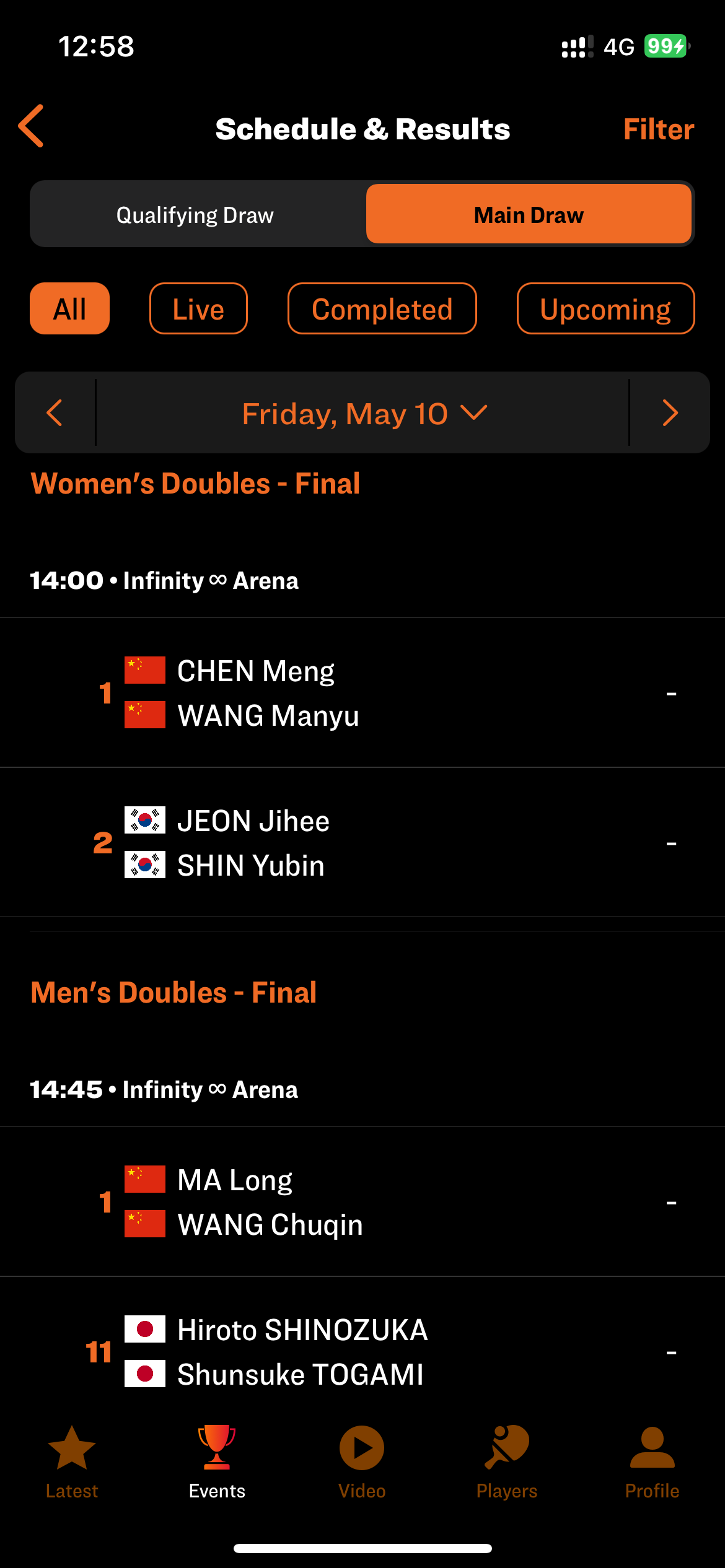Select the Main Draw segment
This screenshot has height=1568, width=725.
pyautogui.click(x=529, y=215)
